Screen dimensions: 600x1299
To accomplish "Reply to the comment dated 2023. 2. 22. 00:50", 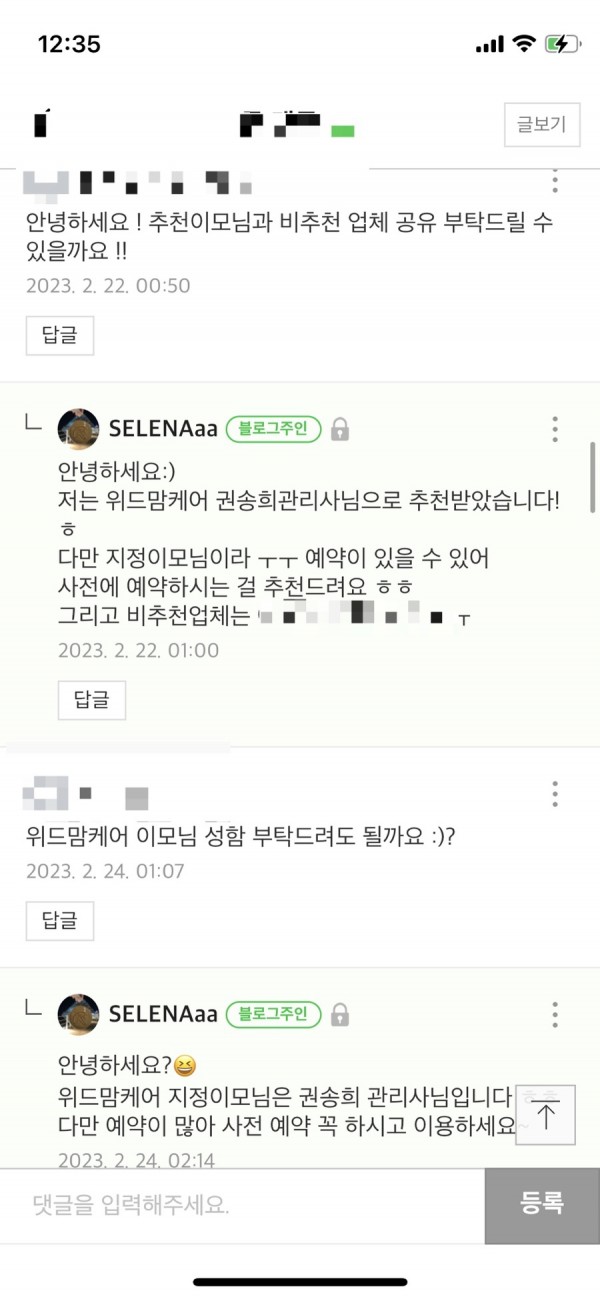I will [x=60, y=335].
